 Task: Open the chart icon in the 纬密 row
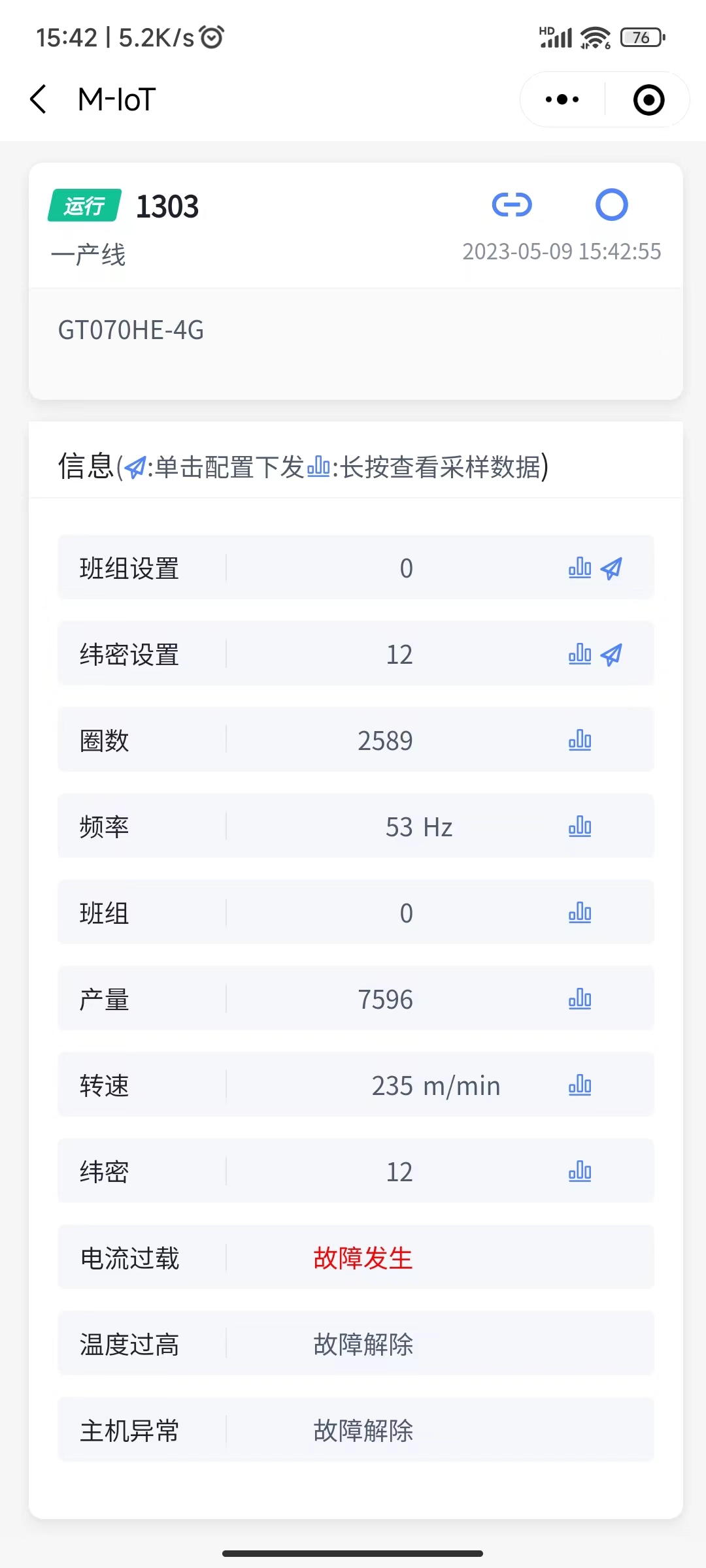coord(580,1171)
